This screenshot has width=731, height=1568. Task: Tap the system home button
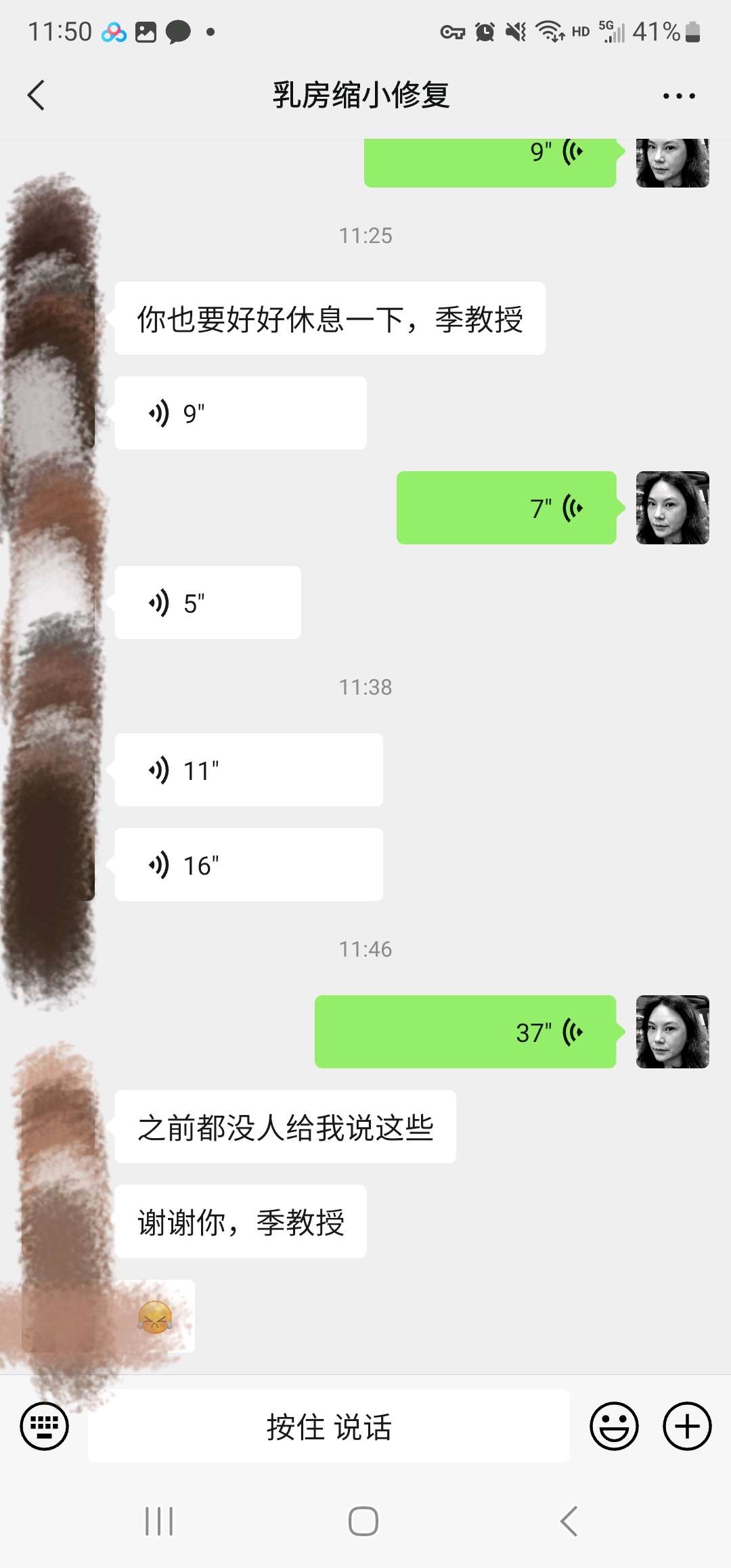[x=363, y=1521]
